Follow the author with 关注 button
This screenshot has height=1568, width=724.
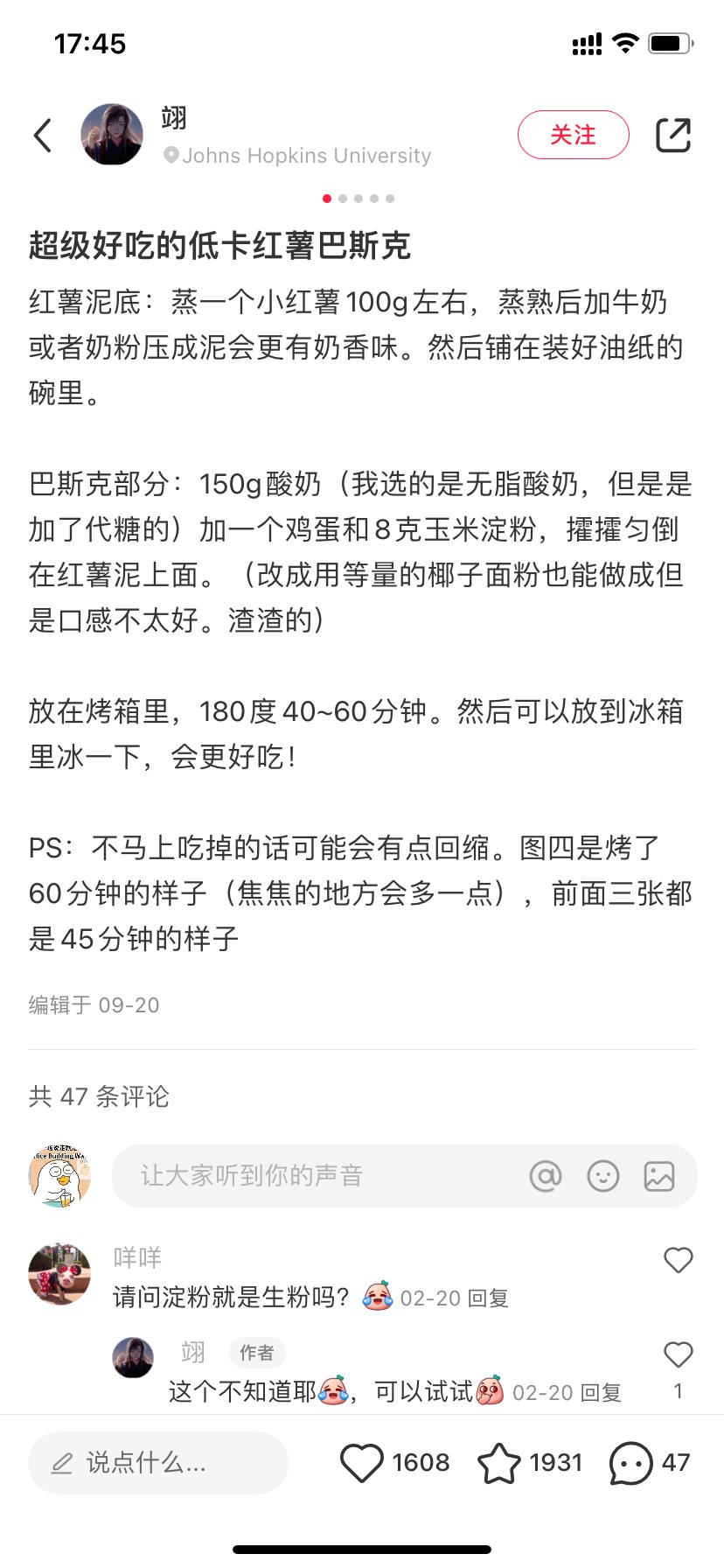(x=573, y=135)
